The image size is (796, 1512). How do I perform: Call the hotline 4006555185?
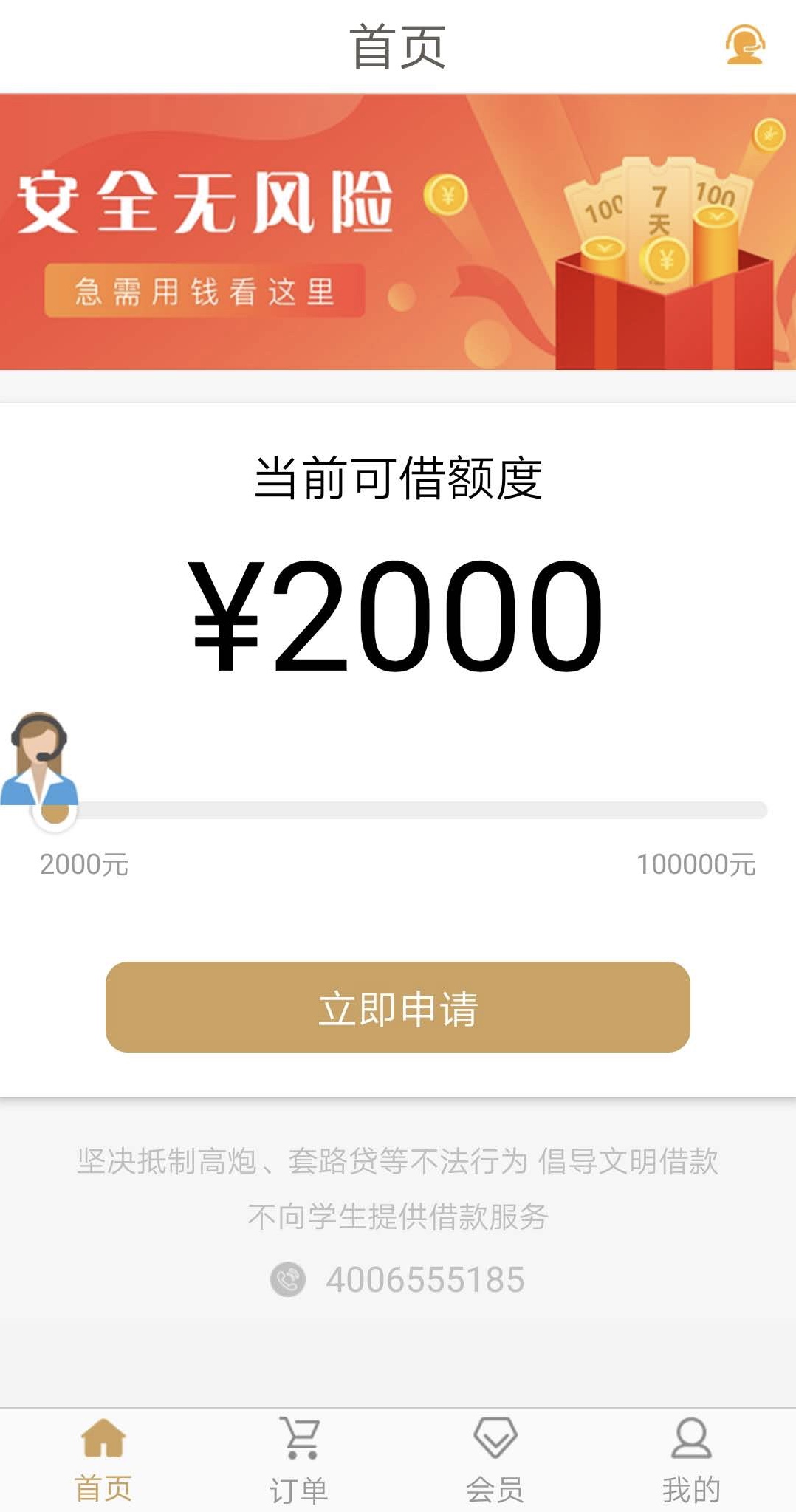425,1280
